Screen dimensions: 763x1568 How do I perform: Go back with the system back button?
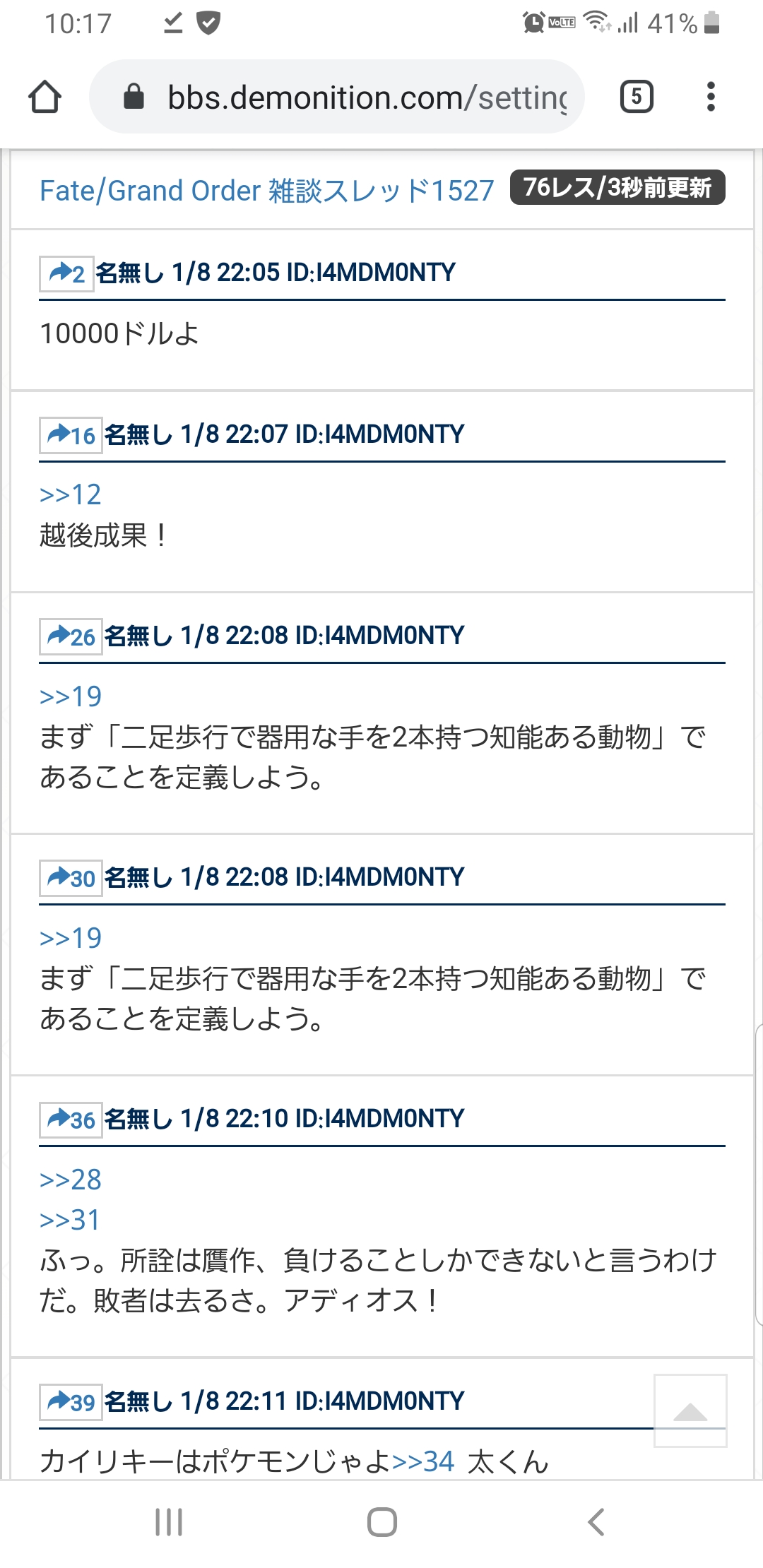click(596, 1522)
